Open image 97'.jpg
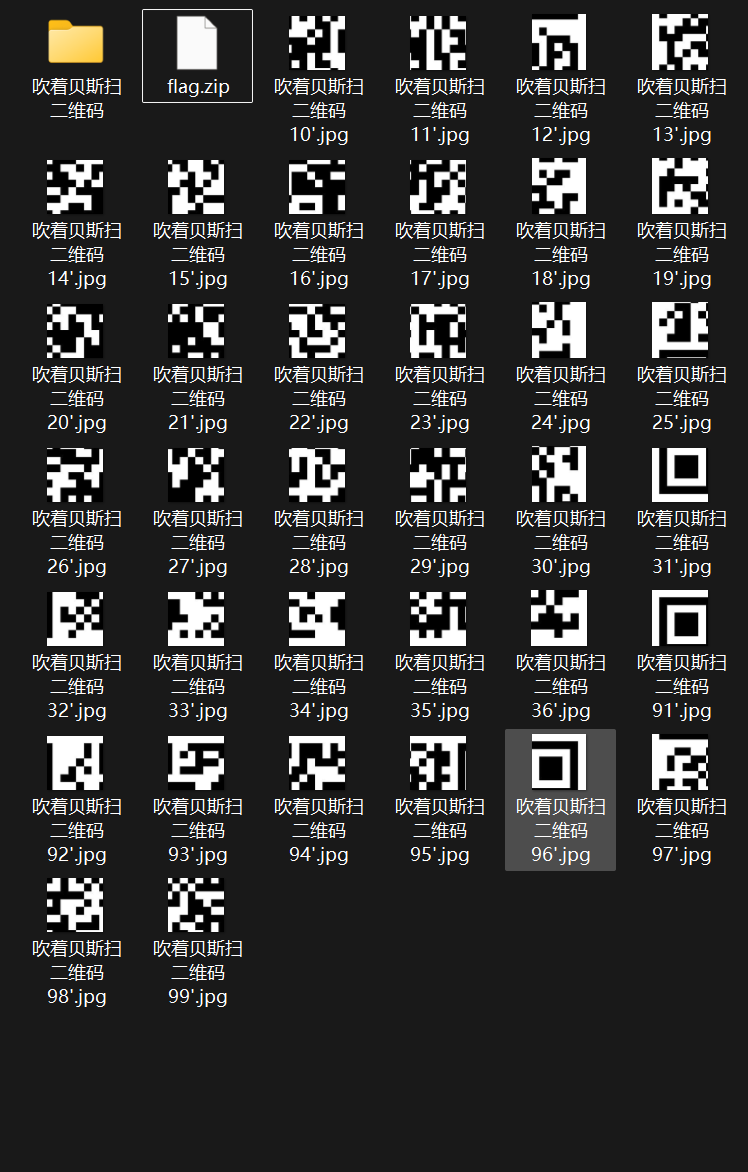The image size is (748, 1172). (x=681, y=763)
